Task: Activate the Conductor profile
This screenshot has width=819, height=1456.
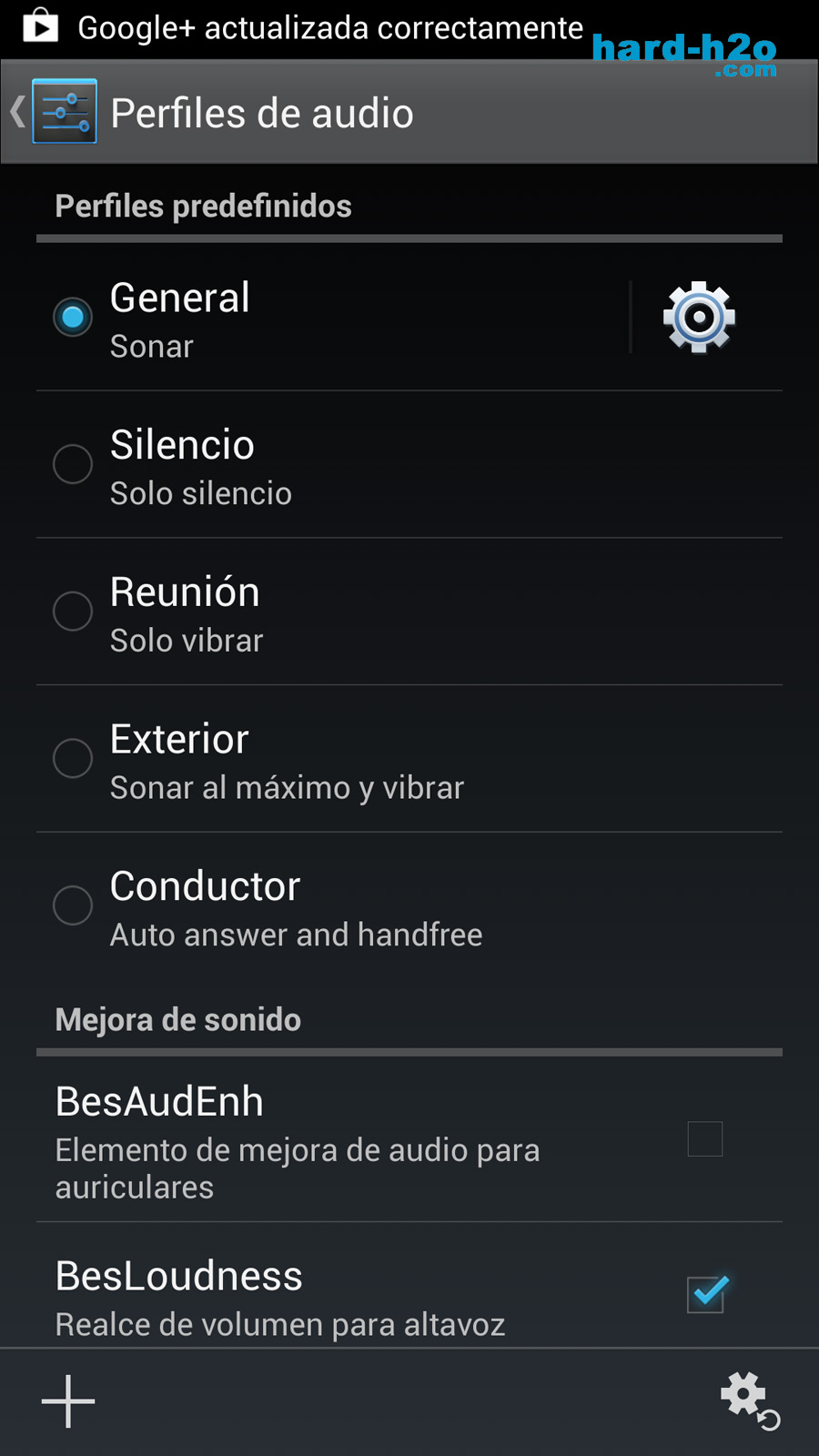Action: click(409, 906)
